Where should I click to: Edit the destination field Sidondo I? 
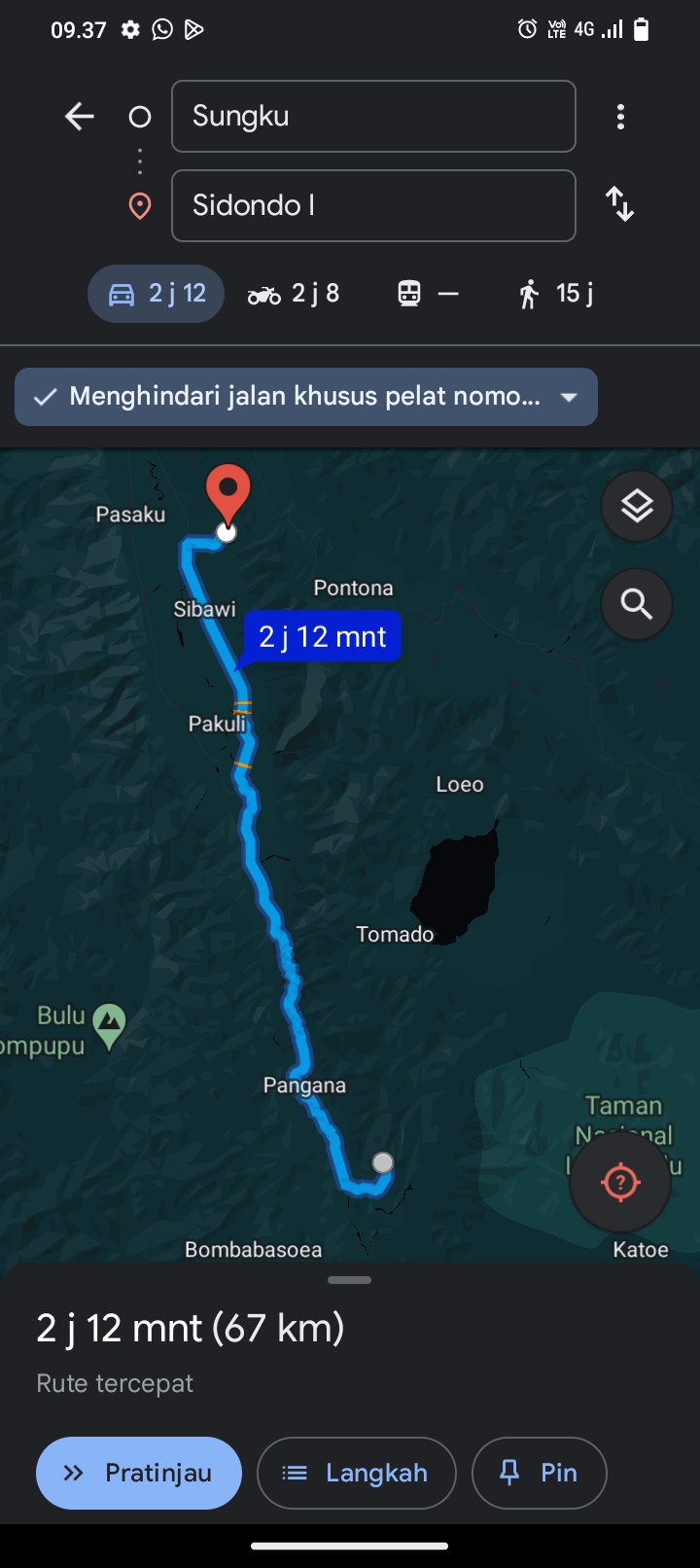(x=373, y=205)
